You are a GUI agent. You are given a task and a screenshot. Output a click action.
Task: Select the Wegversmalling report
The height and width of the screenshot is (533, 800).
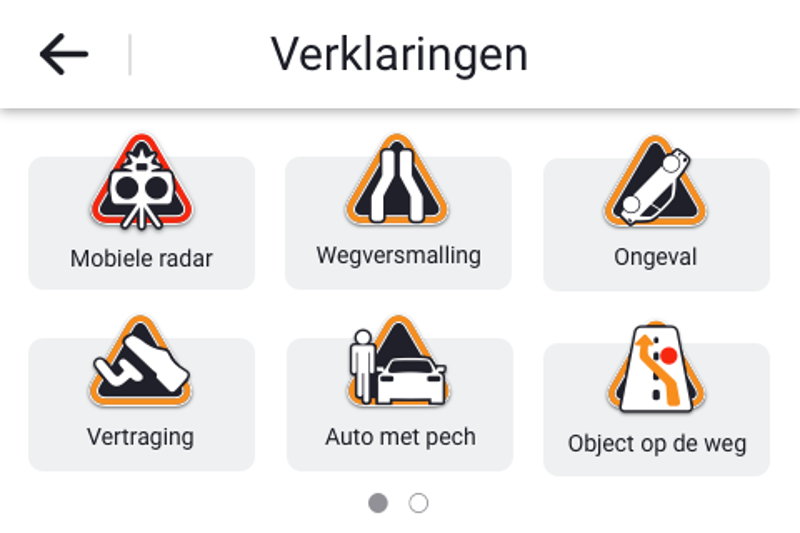coord(398,222)
